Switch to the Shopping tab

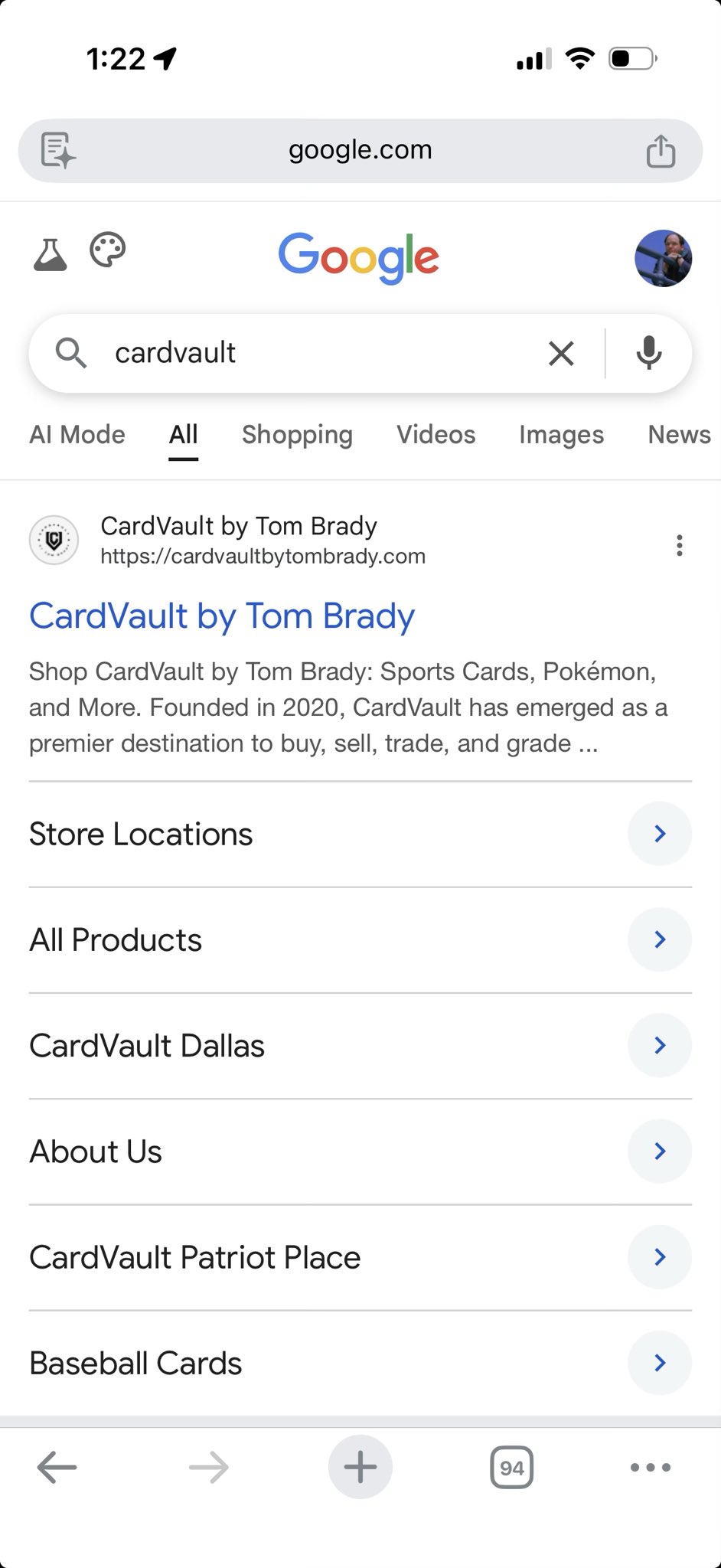(x=297, y=435)
